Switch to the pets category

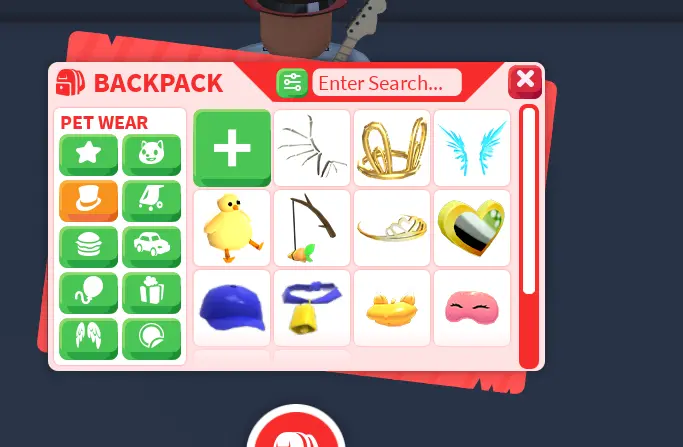point(152,155)
